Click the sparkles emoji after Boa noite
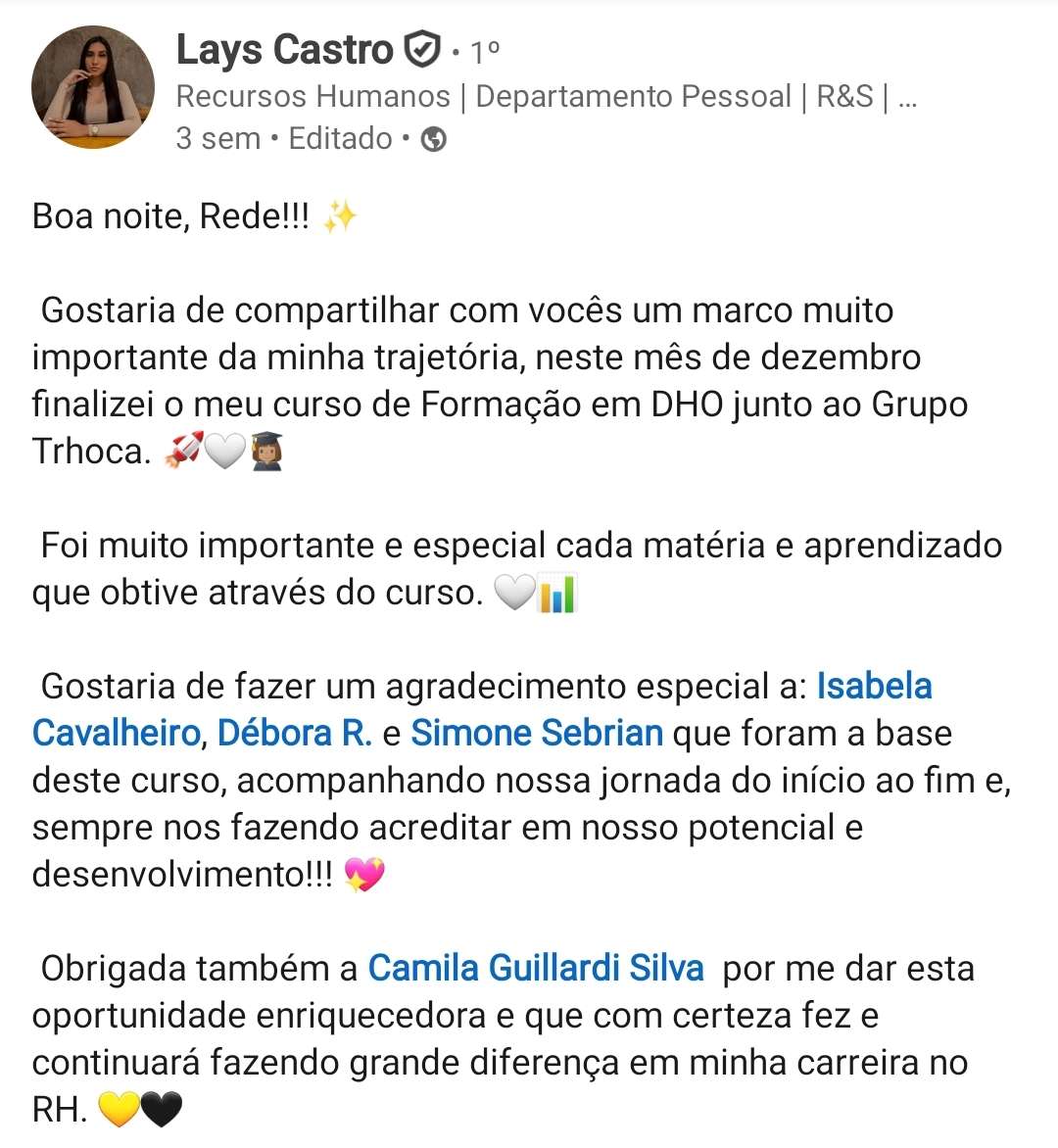This screenshot has height=1148, width=1058. coord(342,214)
